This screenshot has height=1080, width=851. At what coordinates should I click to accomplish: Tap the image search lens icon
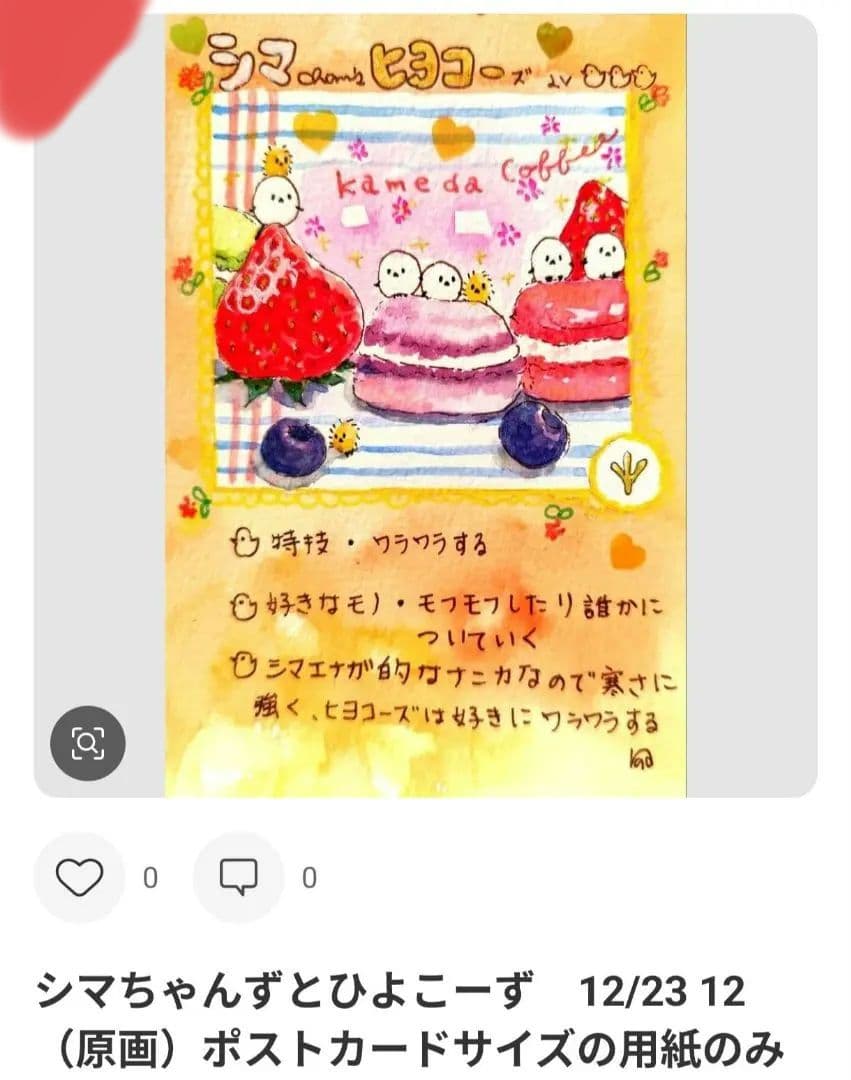tap(88, 743)
